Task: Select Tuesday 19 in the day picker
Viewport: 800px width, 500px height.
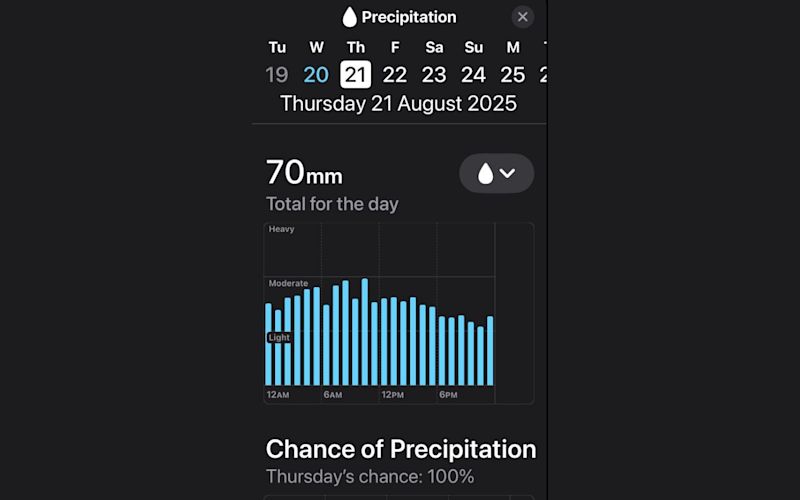Action: pyautogui.click(x=277, y=74)
